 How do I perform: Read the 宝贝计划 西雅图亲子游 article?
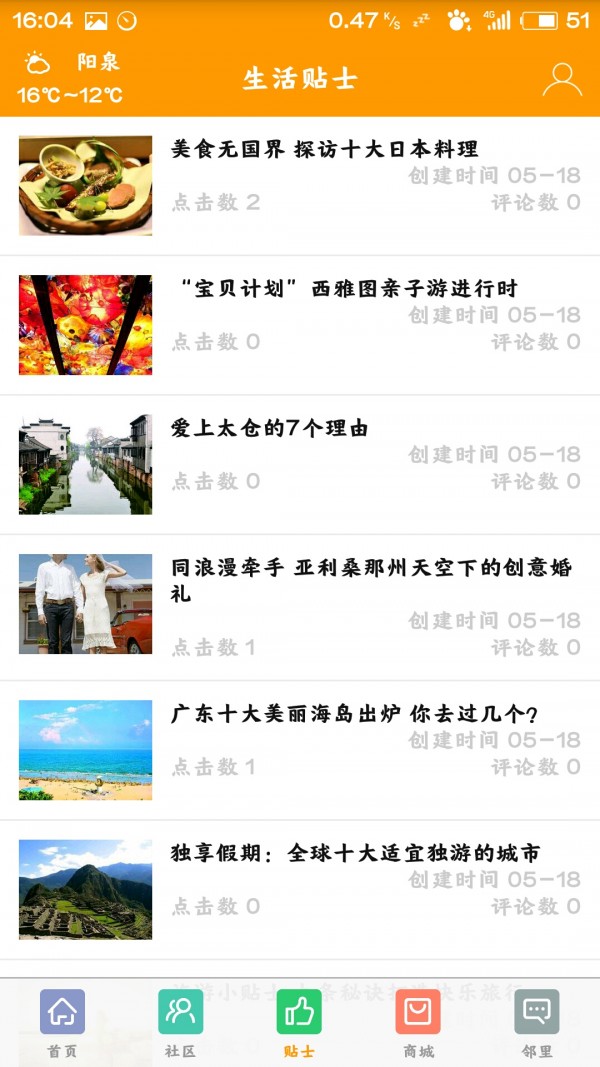point(344,289)
